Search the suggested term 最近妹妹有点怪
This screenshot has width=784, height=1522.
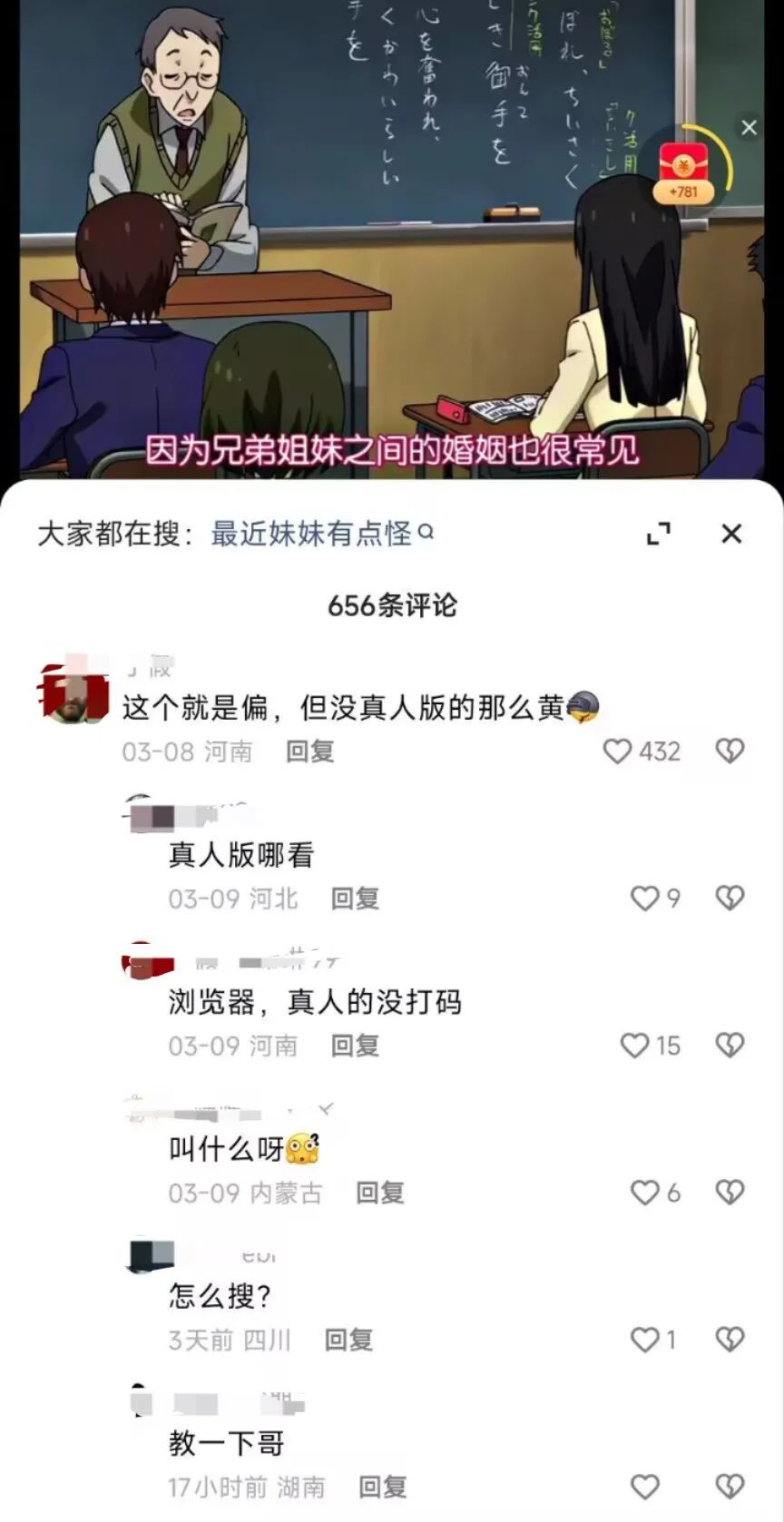tap(322, 534)
